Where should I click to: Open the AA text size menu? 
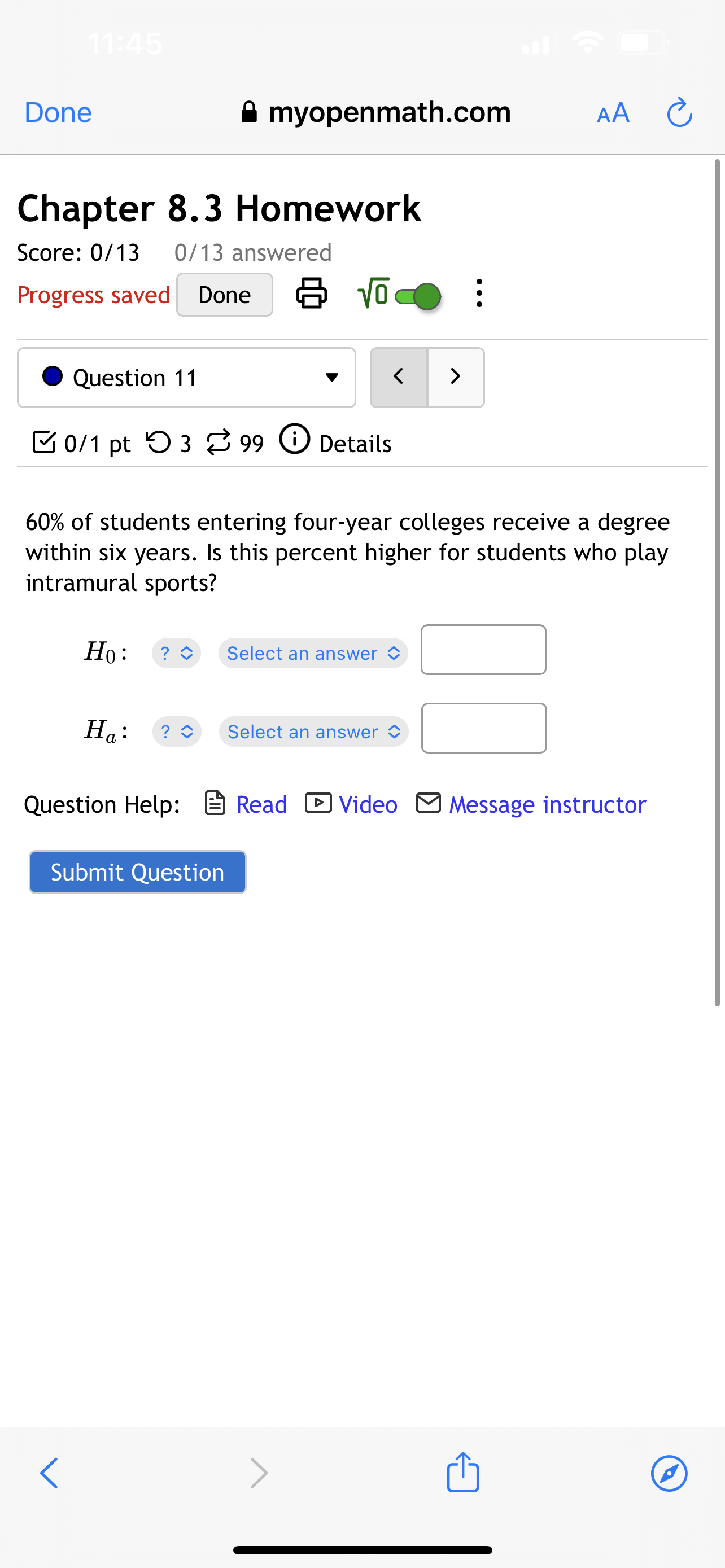613,112
